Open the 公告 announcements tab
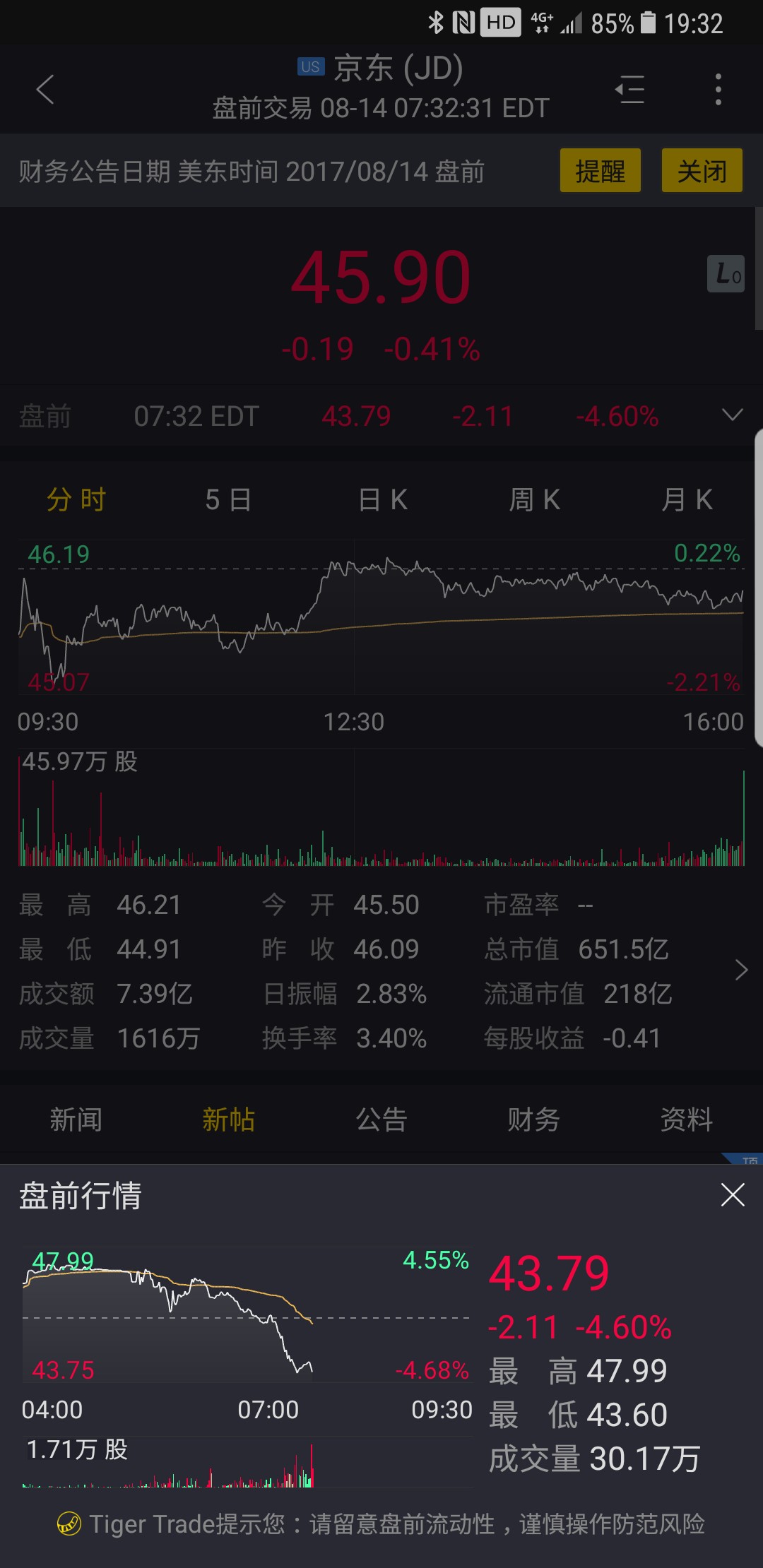 click(381, 1119)
